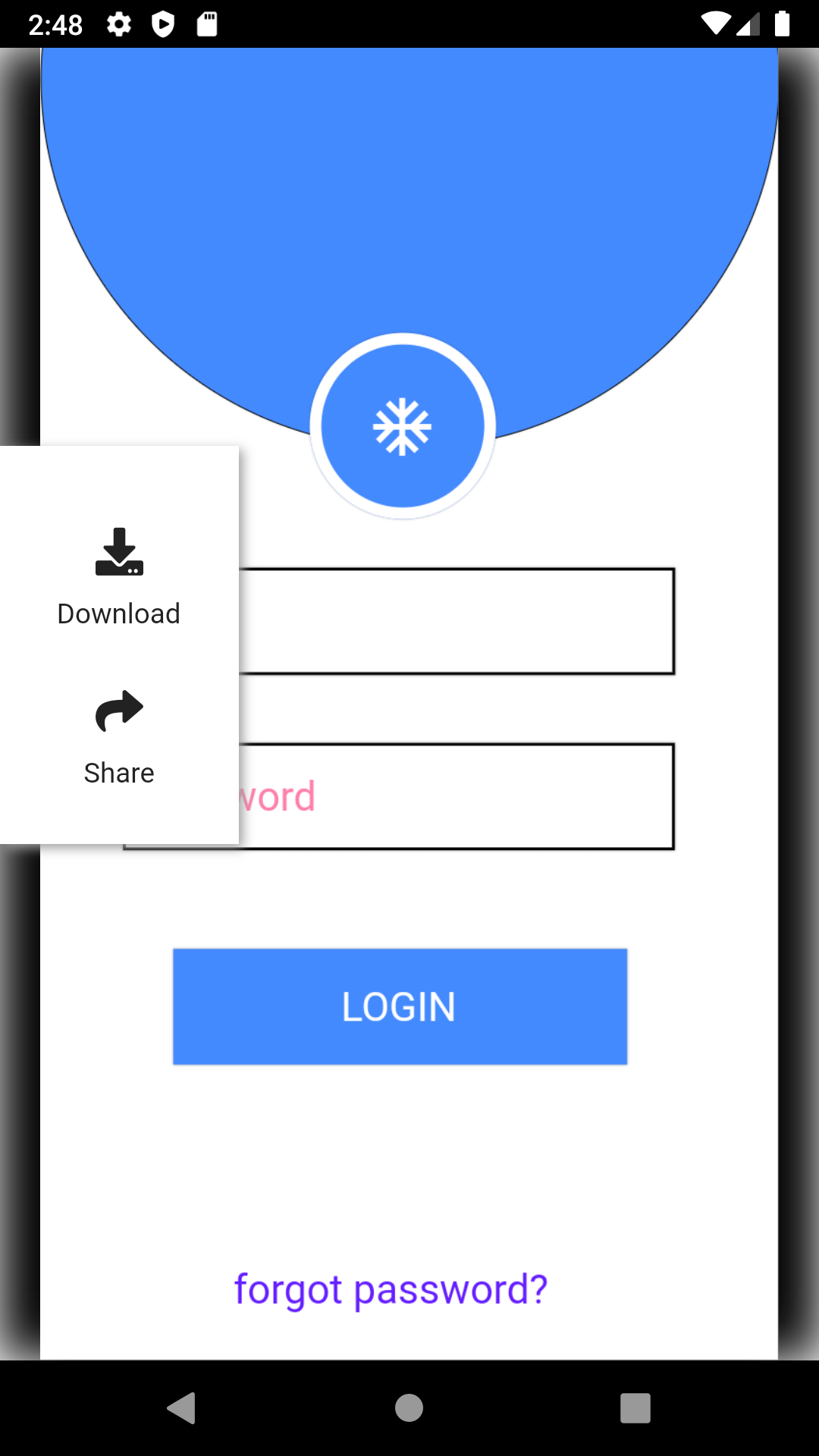
Task: Focus the top text field
Action: click(455, 621)
